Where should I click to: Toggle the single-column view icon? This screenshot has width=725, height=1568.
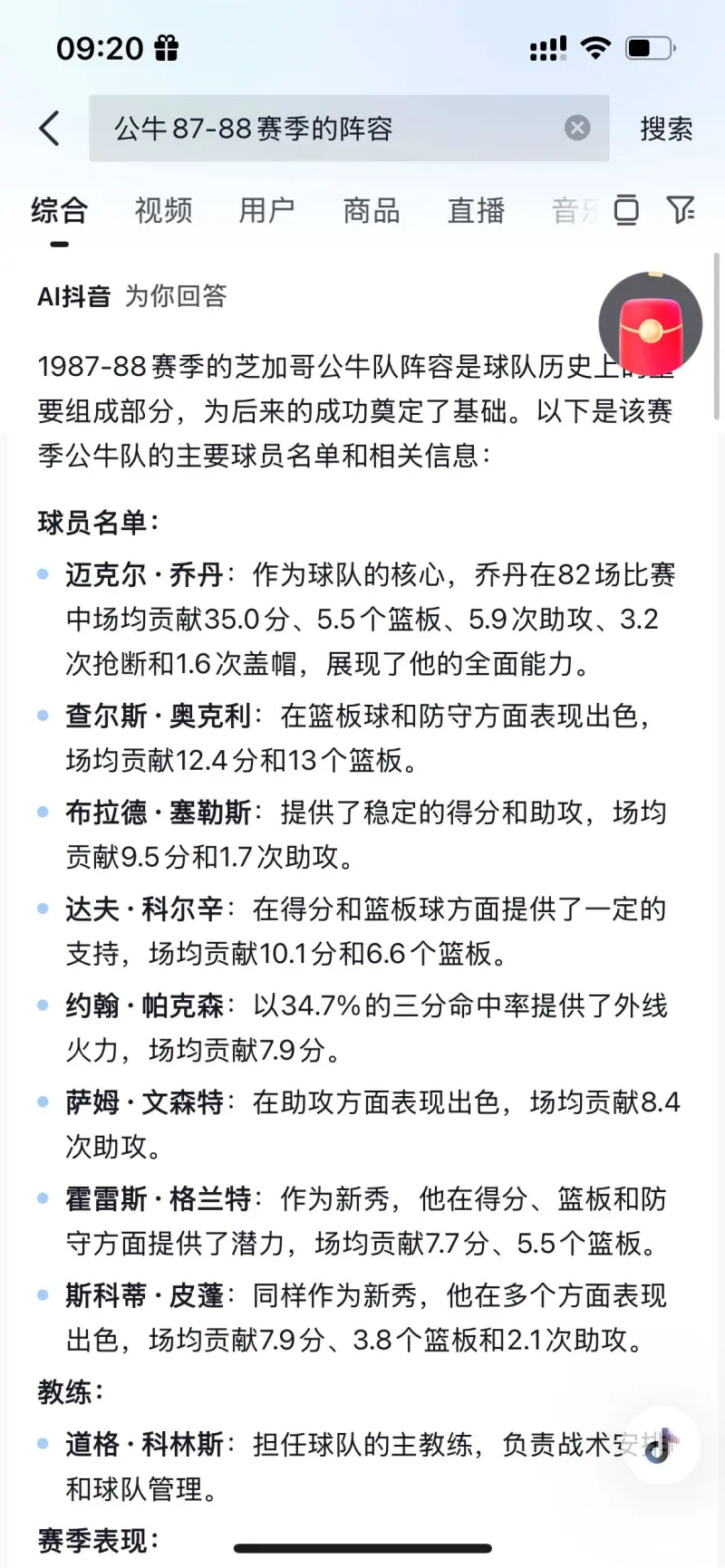(x=626, y=210)
